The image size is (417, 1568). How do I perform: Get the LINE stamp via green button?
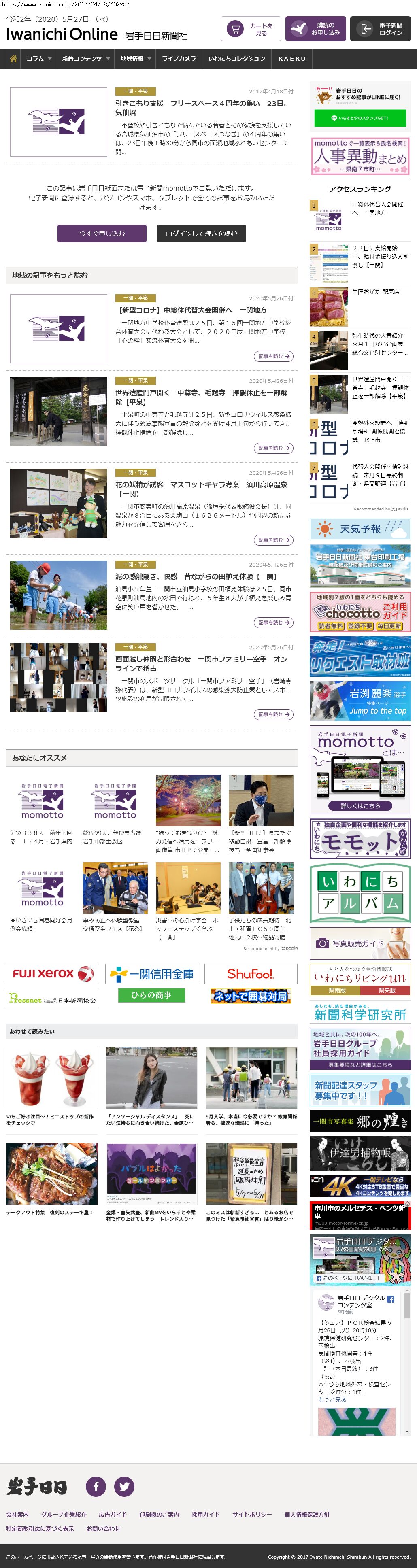360,118
